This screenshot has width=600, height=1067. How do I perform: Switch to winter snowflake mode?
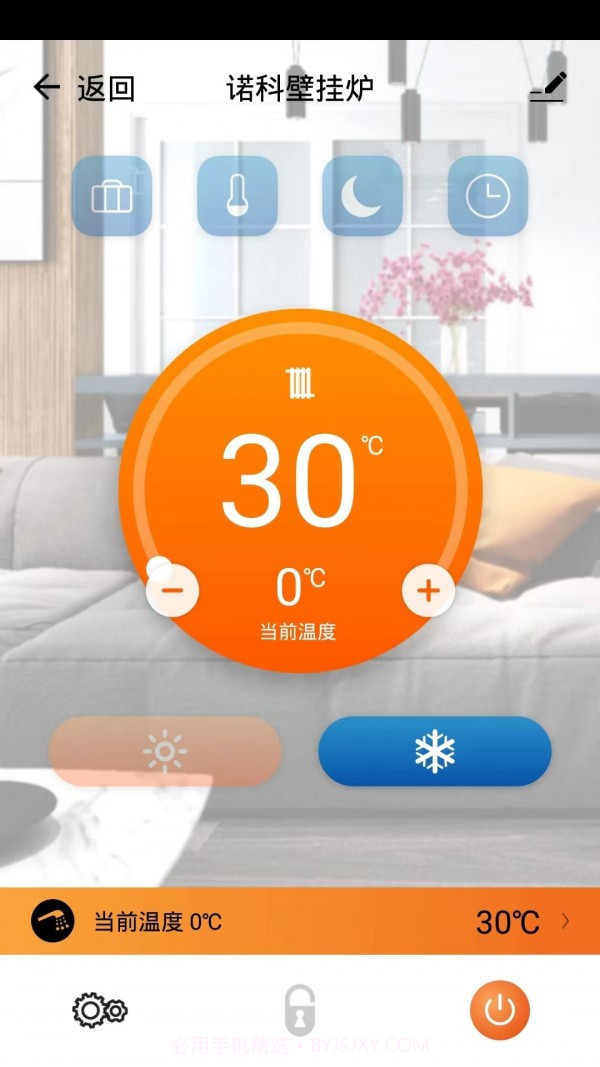tap(435, 751)
